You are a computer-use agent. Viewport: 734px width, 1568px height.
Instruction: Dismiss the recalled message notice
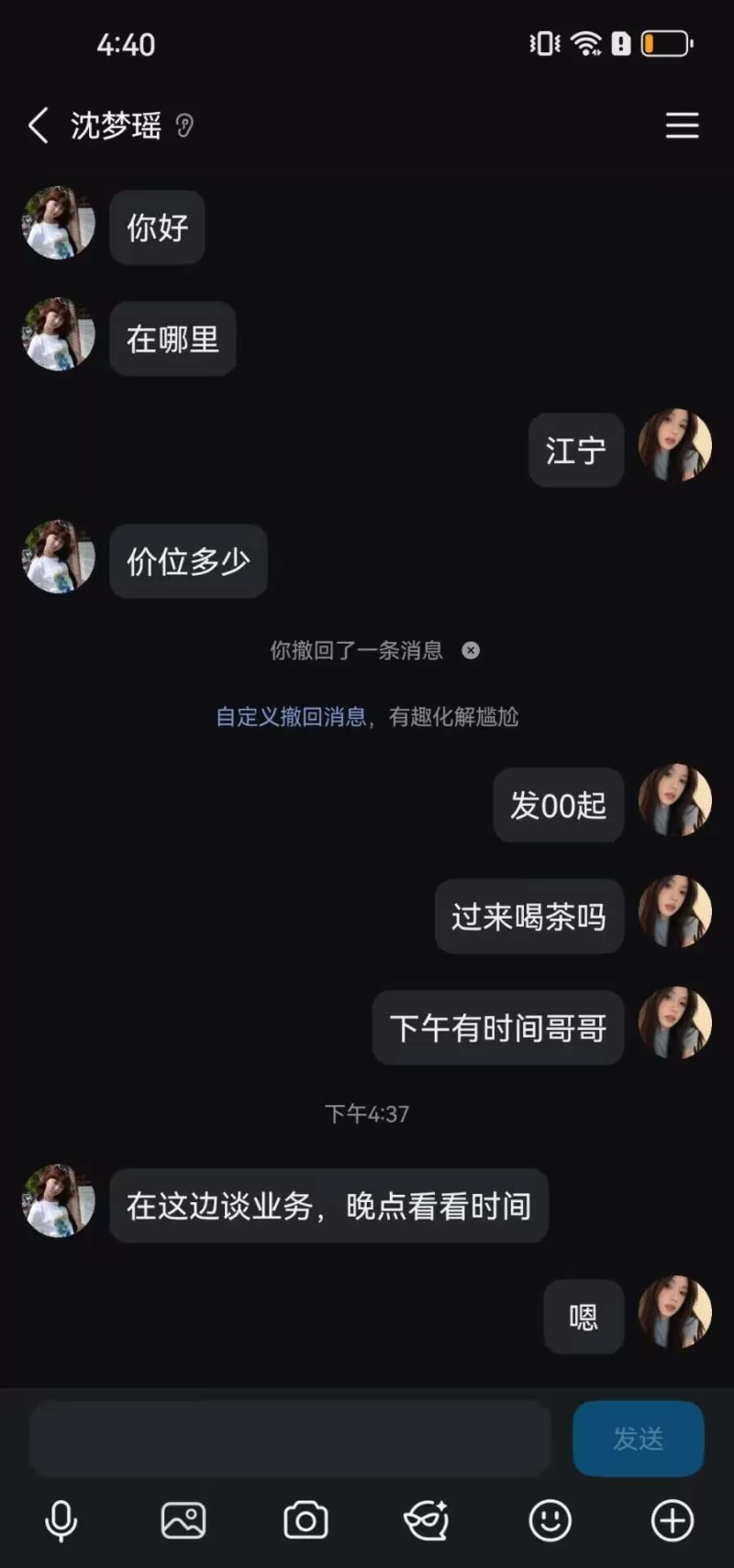[x=471, y=651]
